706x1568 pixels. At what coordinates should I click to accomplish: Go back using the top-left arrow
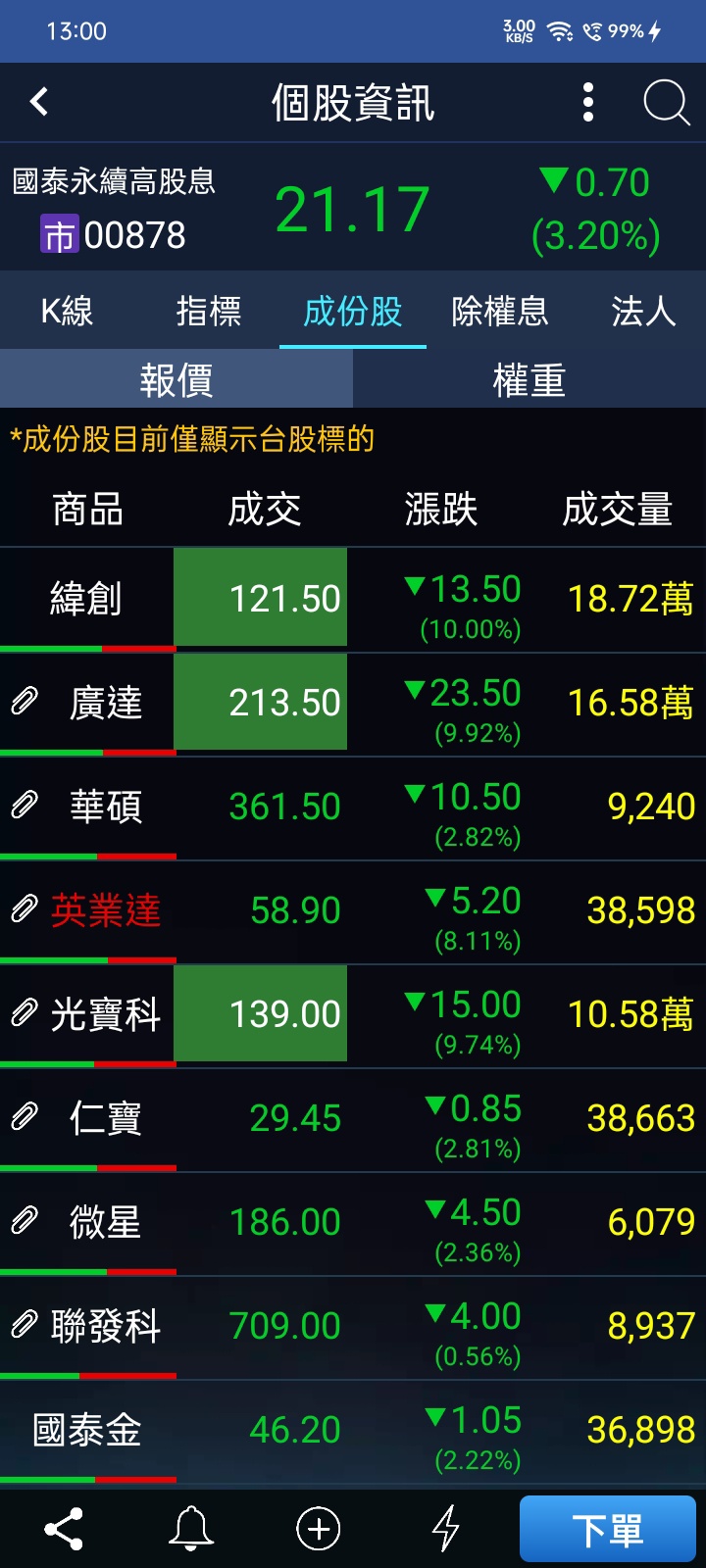(39, 102)
